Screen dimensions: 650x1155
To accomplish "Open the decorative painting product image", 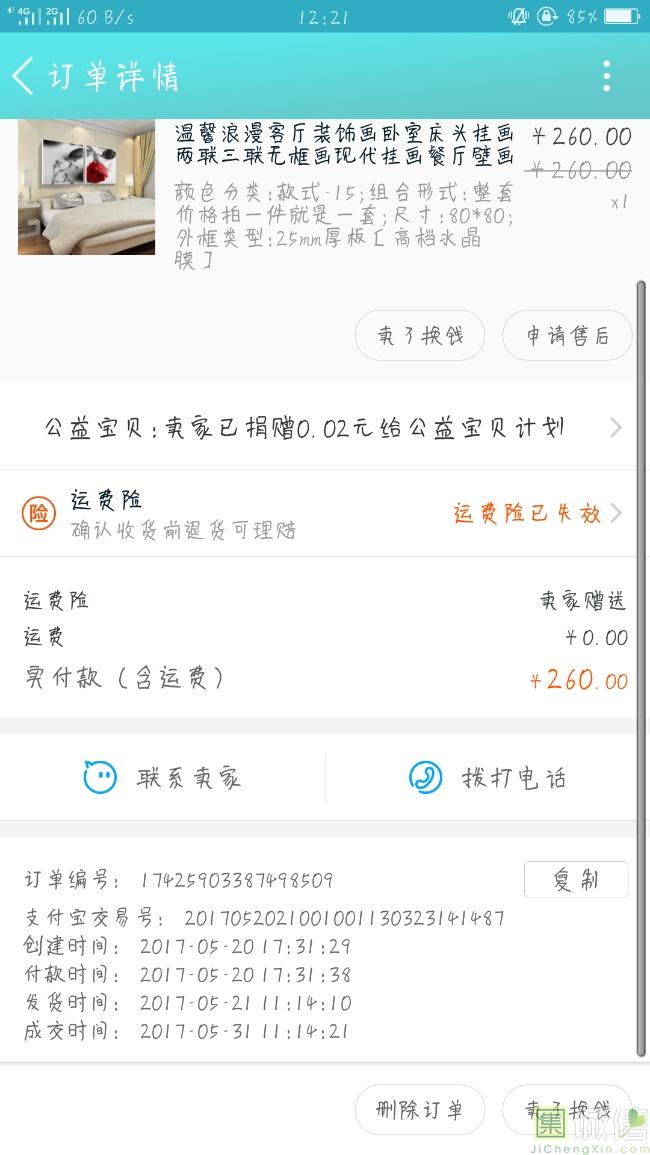I will pos(86,187).
